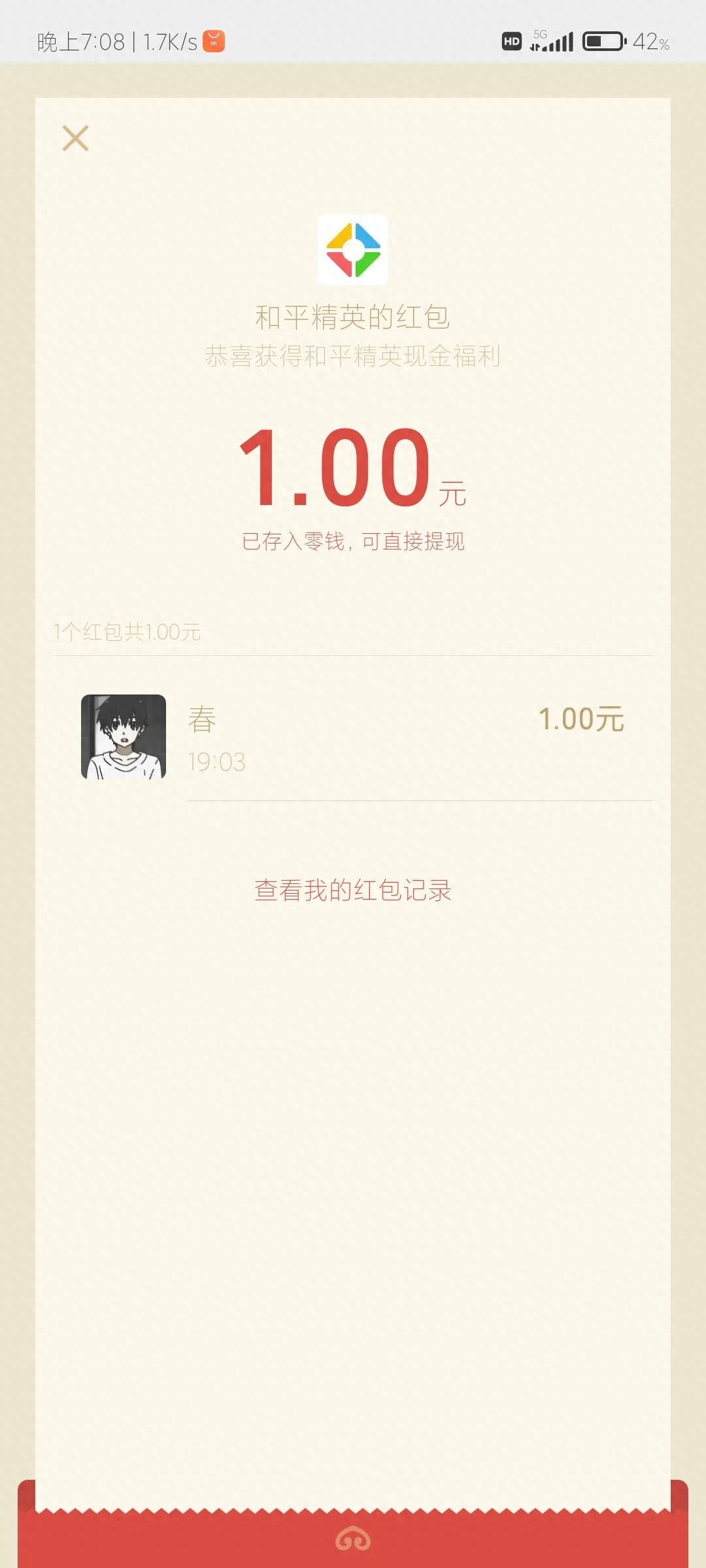This screenshot has height=1568, width=706.
Task: Click the battery icon in status bar
Action: [603, 41]
